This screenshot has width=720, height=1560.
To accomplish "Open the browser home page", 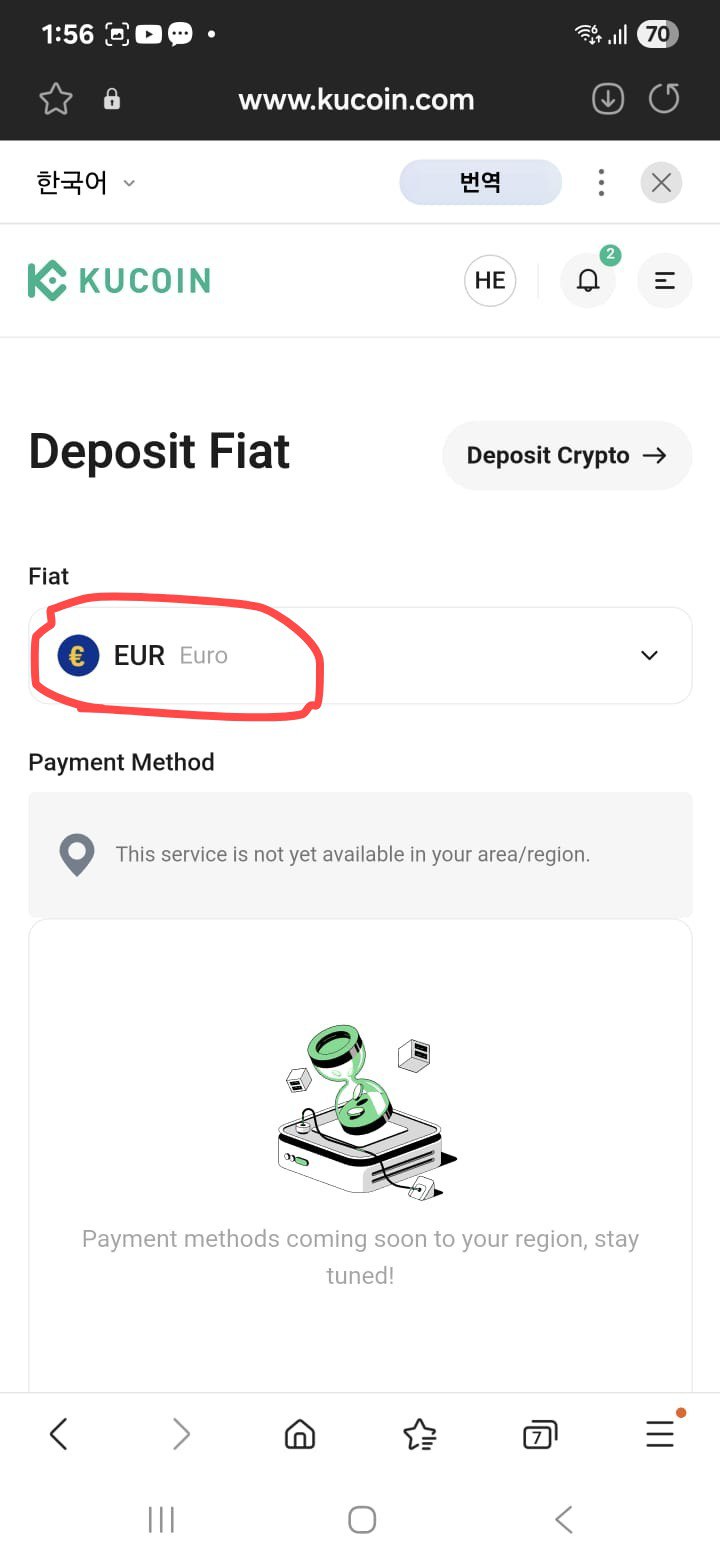I will 299,1435.
